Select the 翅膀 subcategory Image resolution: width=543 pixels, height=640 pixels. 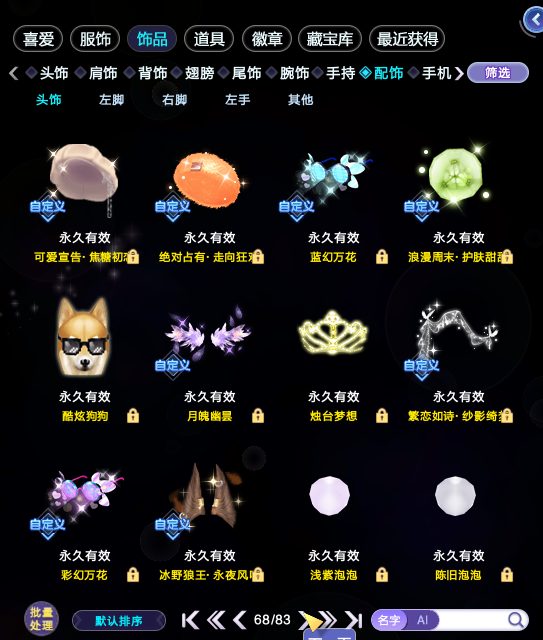point(199,73)
